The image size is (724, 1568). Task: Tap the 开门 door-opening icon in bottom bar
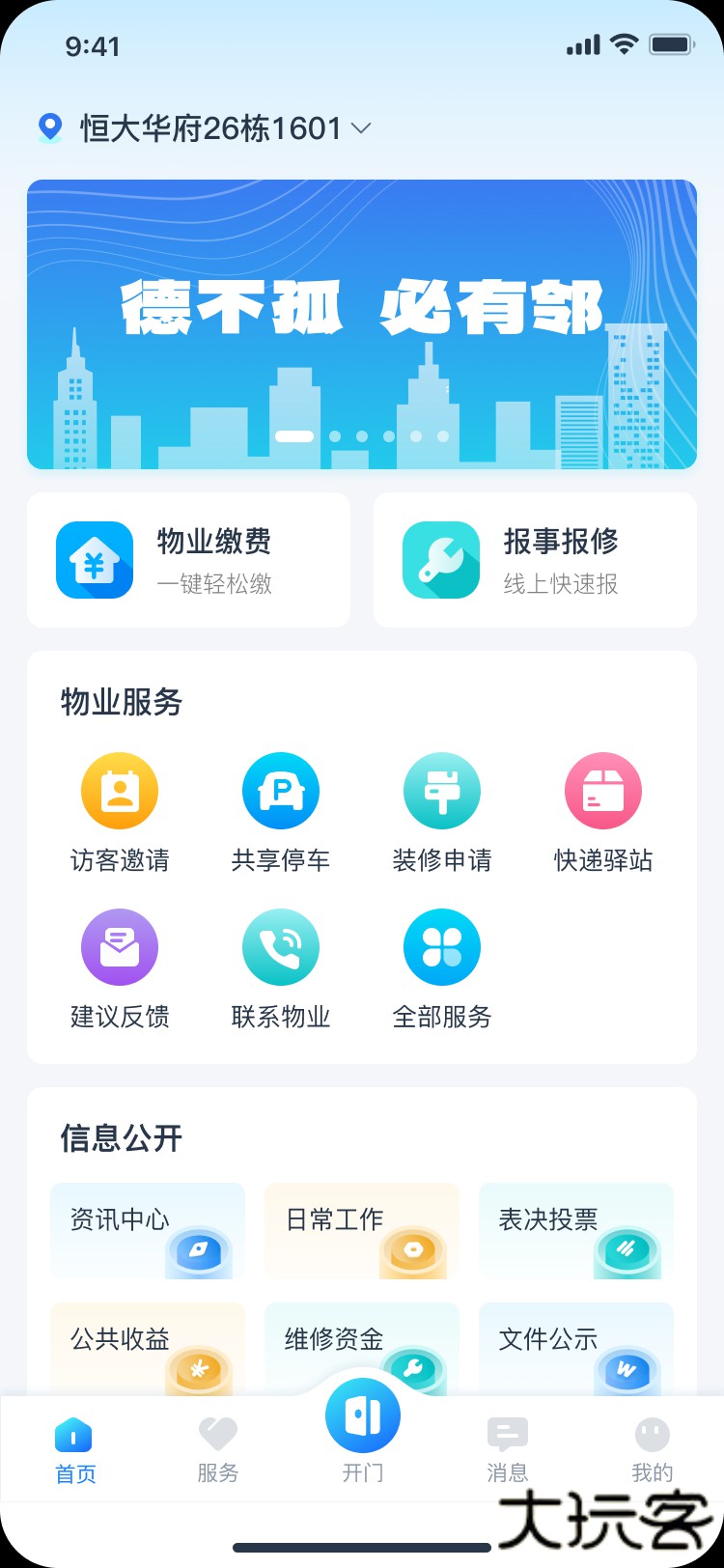[x=362, y=1414]
